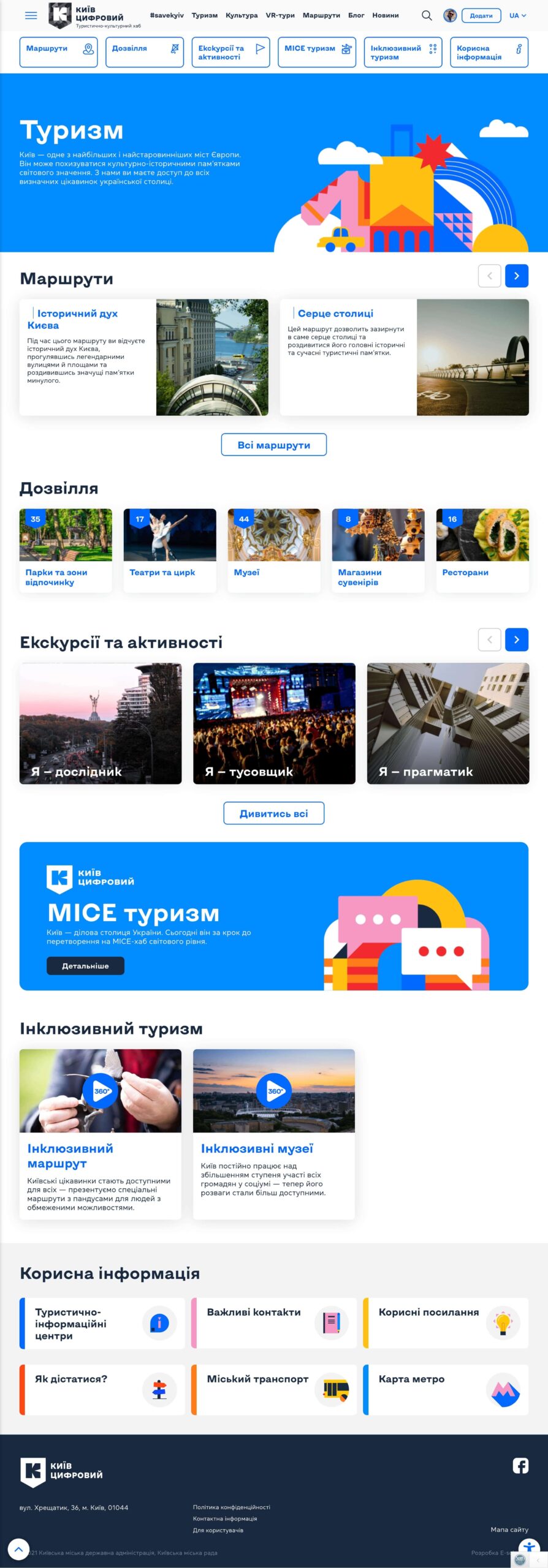This screenshot has height=1568, width=548.
Task: Open the Я – тусовщик excursion card
Action: coord(274,723)
